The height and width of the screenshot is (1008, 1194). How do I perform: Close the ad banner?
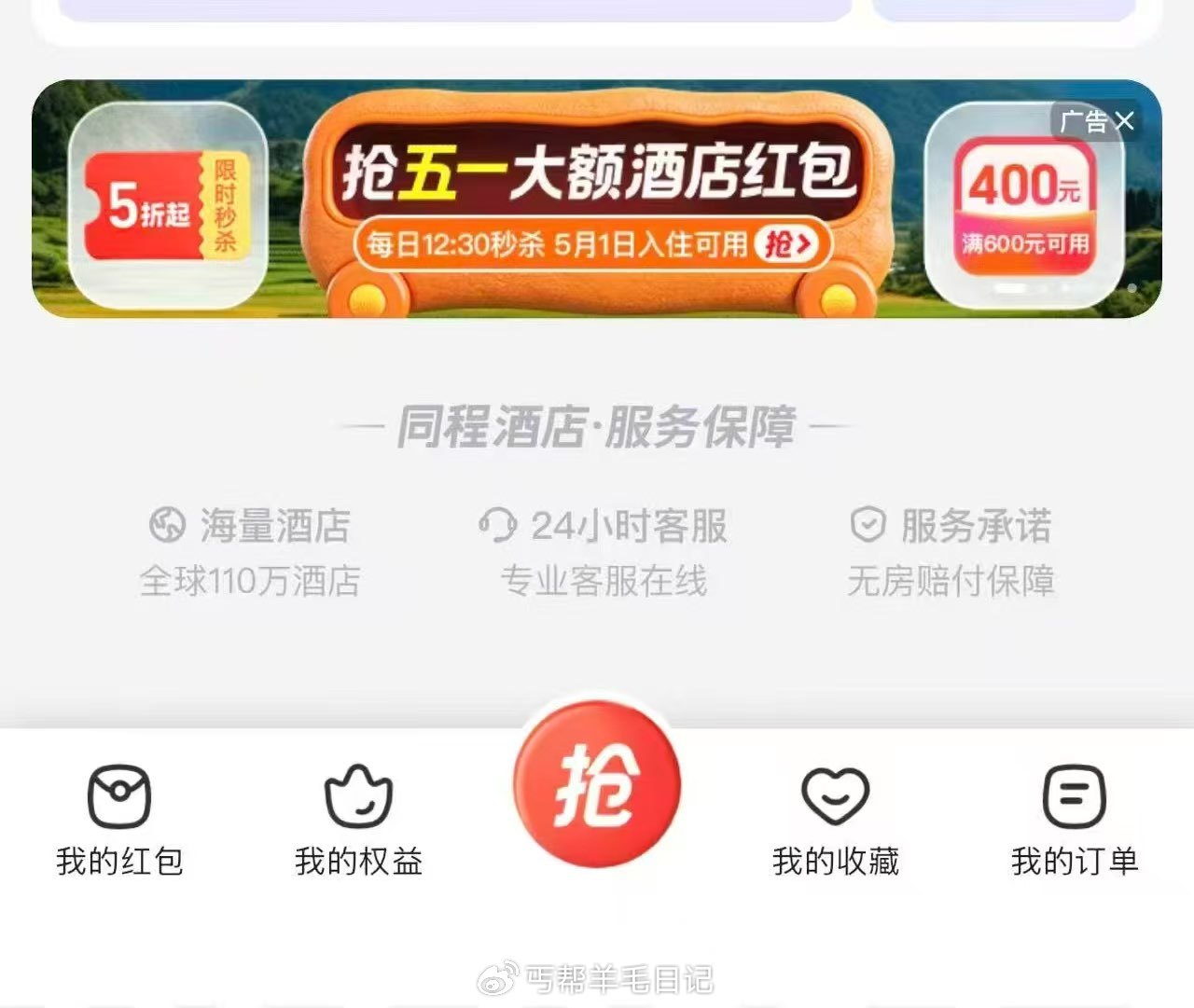[x=1125, y=121]
